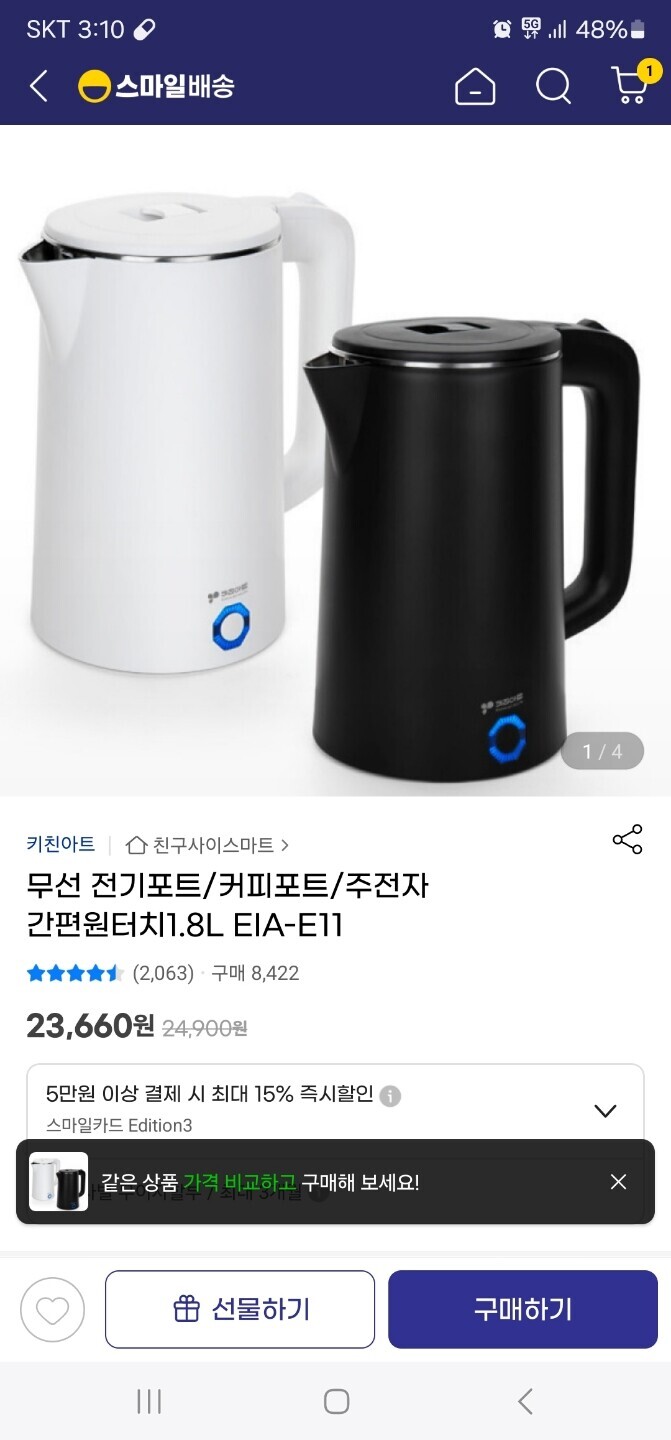Open the 키친아트 brand link
The image size is (671, 1440).
click(x=61, y=844)
